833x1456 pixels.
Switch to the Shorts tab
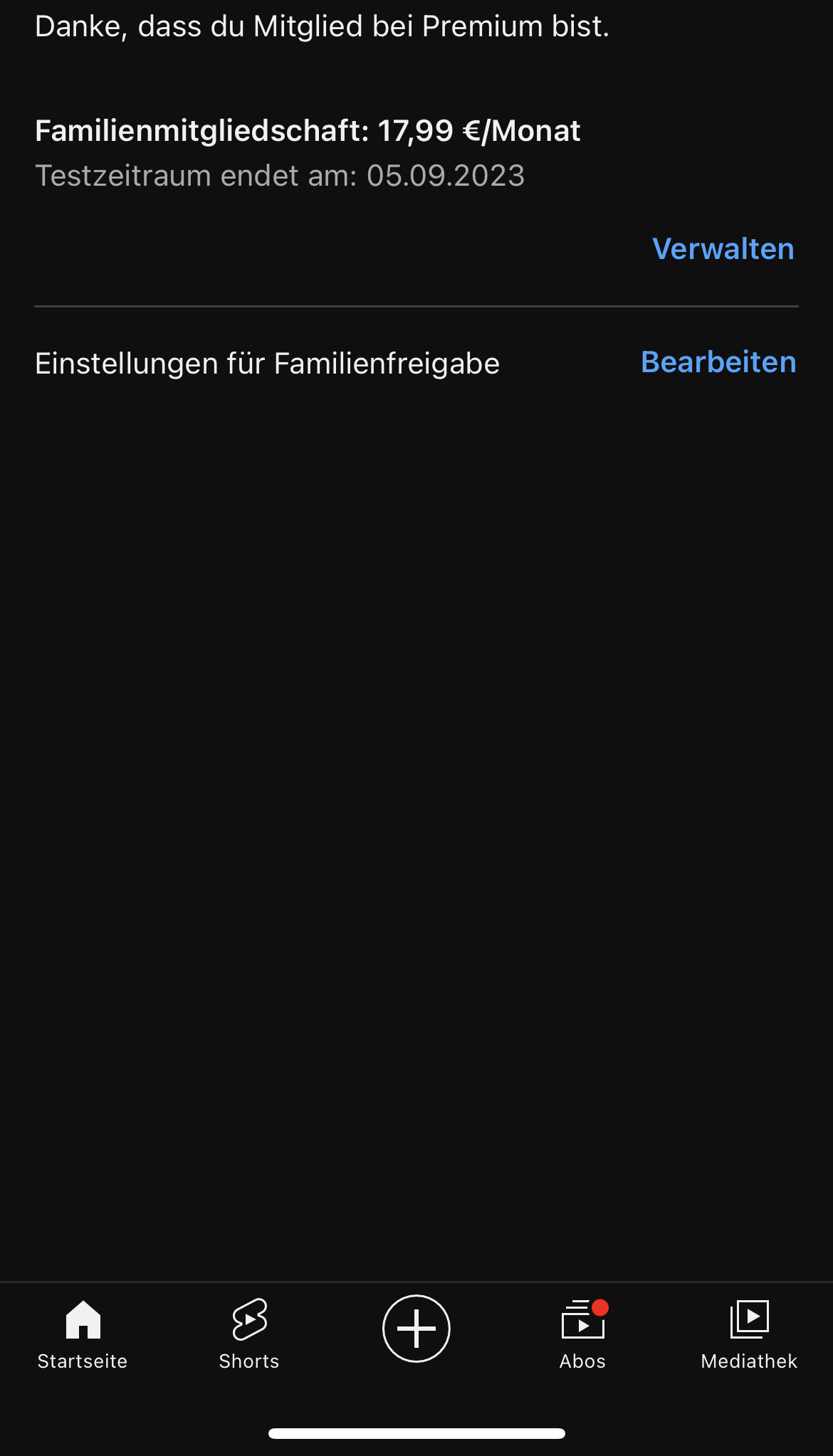tap(249, 1333)
